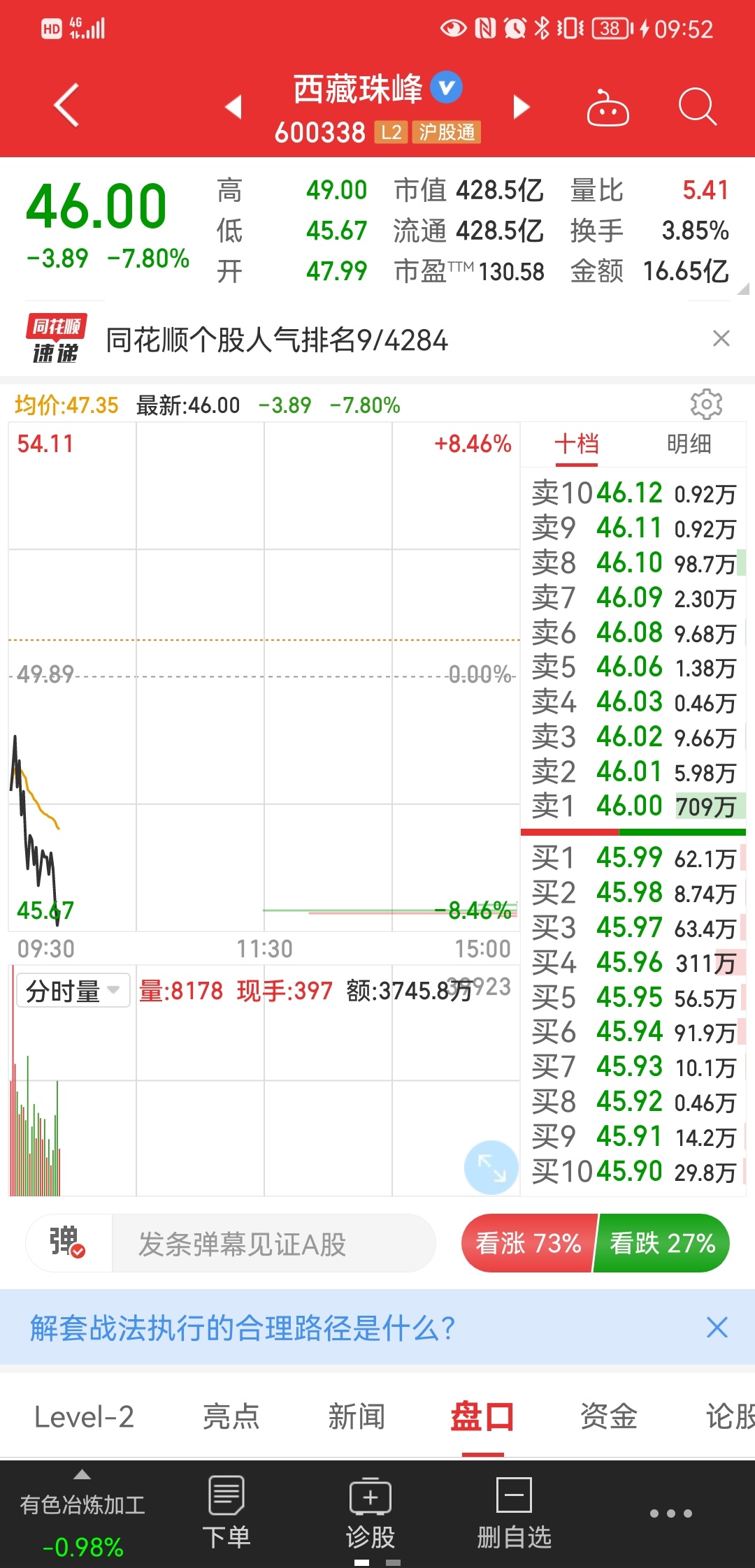Dismiss the 同花顺 popularity ranking banner
The image size is (755, 1568).
click(721, 339)
